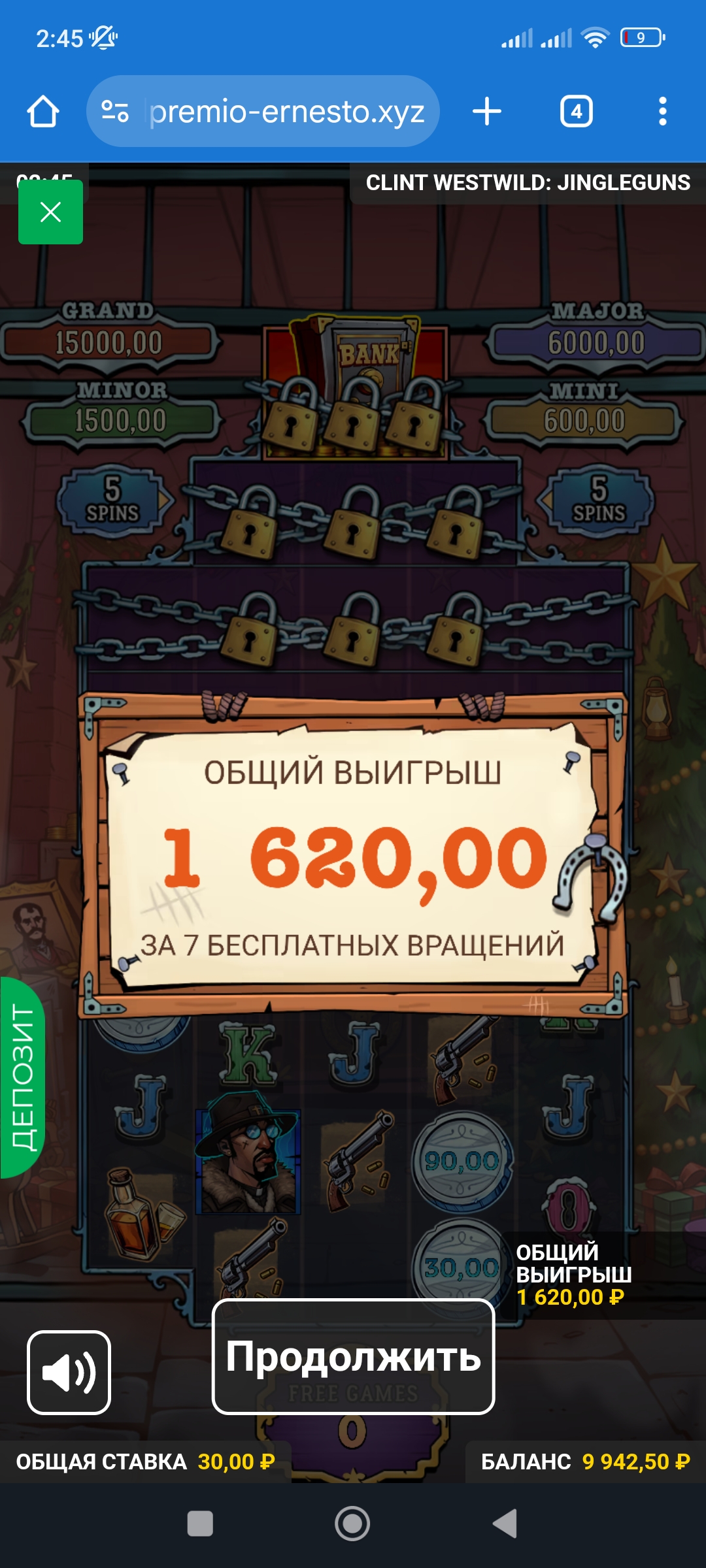The height and width of the screenshot is (1568, 706).
Task: Open the browser overflow menu
Action: (662, 111)
